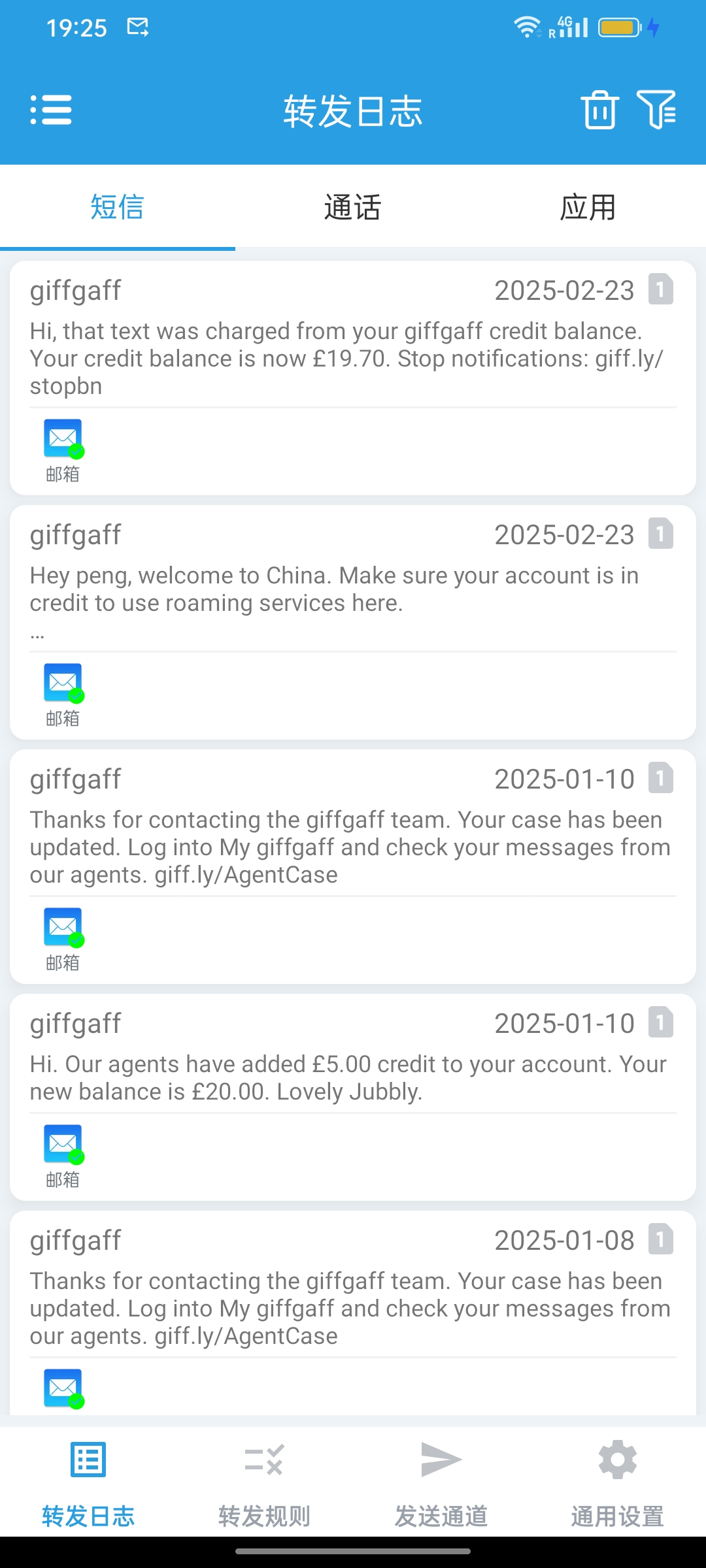Image resolution: width=706 pixels, height=1568 pixels.
Task: Switch to the 通话 tab
Action: point(353,207)
